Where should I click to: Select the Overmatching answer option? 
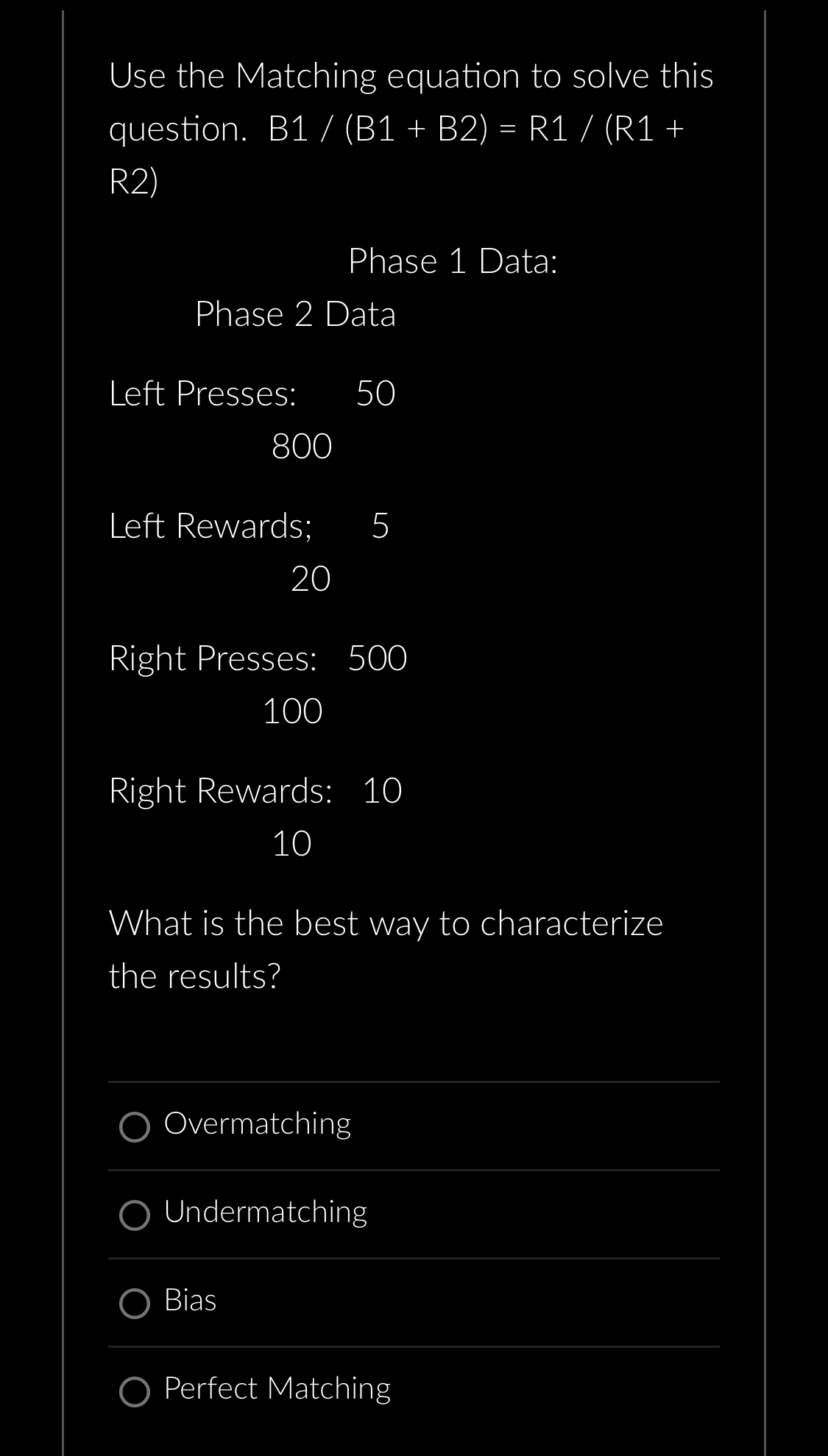click(135, 1126)
